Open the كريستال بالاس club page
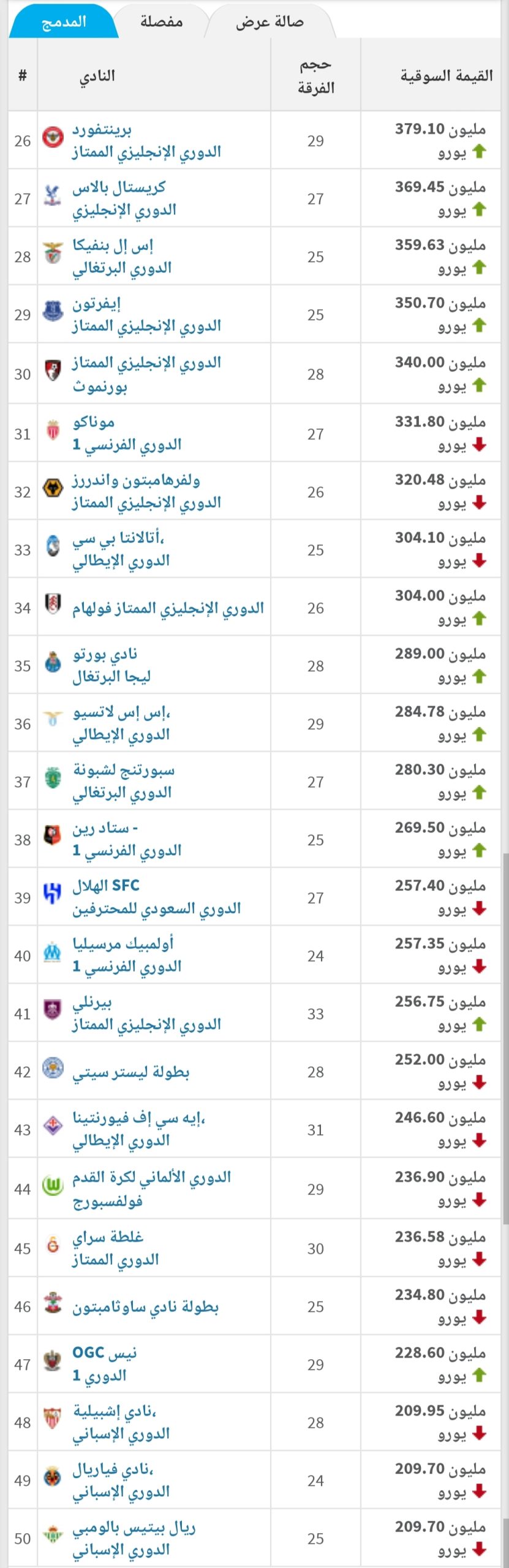The width and height of the screenshot is (509, 1568). 119,187
